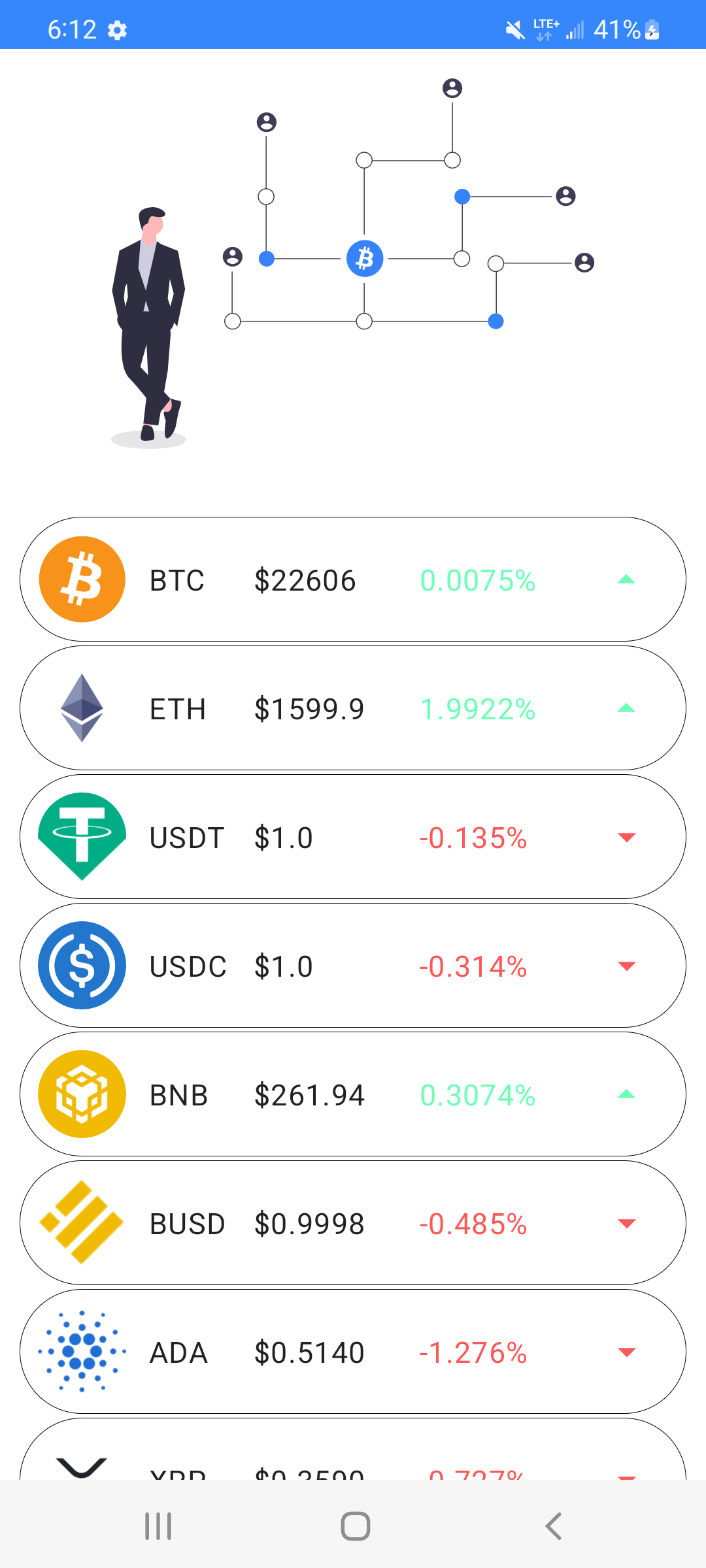Image resolution: width=706 pixels, height=1568 pixels.
Task: Toggle the ETH upward indicator
Action: (x=626, y=707)
